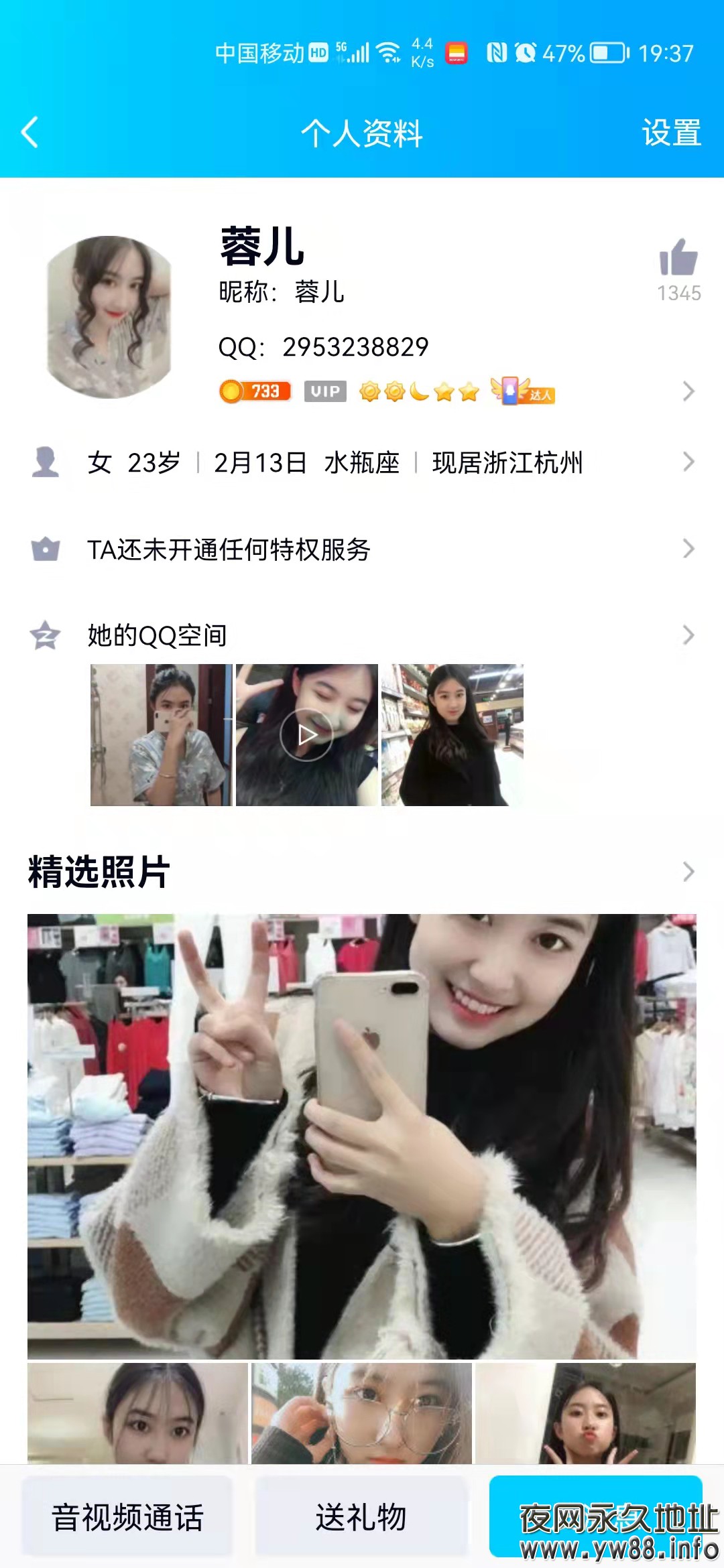Open the profile avatar picture
The height and width of the screenshot is (1568, 724).
point(109,317)
